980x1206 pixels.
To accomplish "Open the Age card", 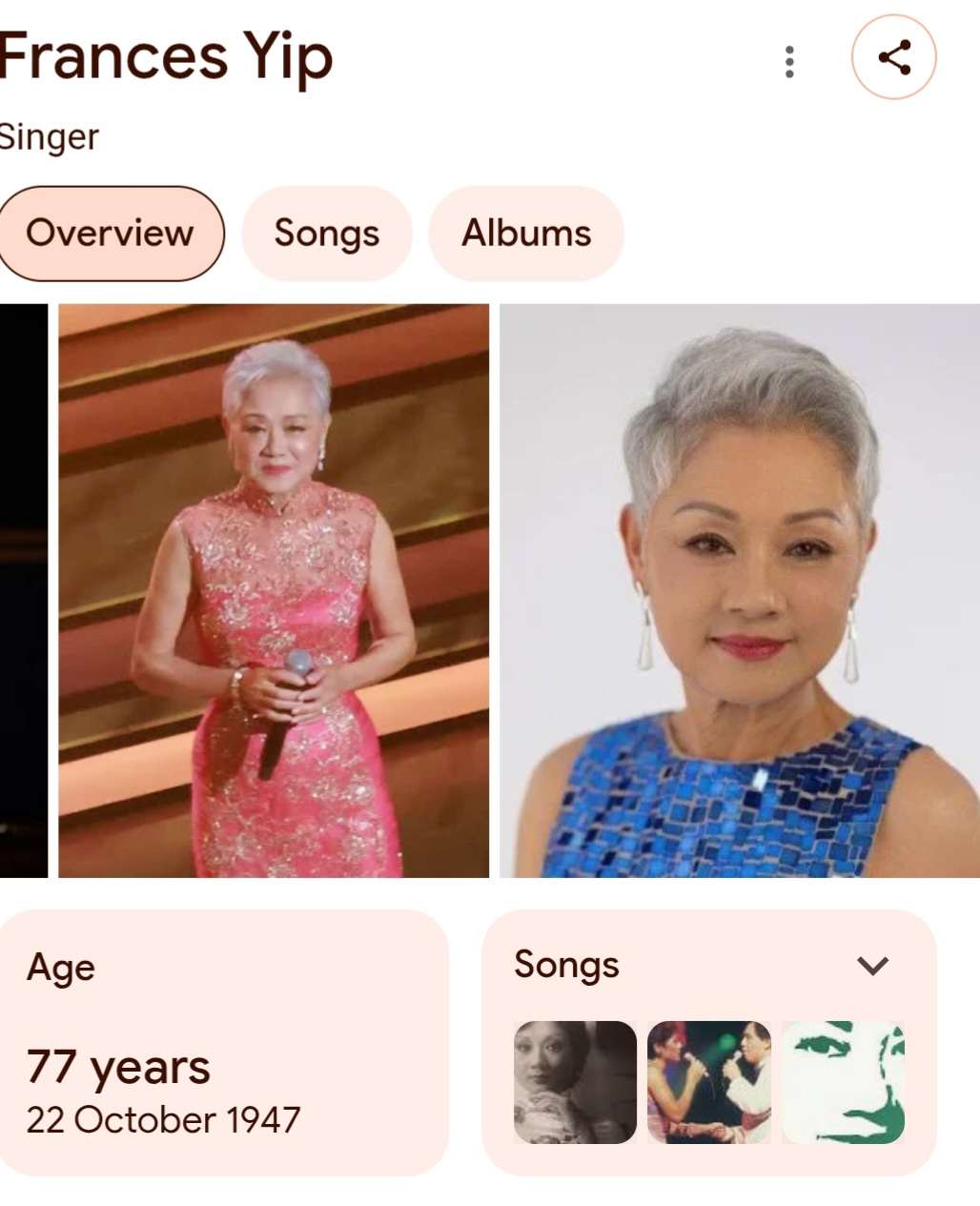I will click(x=223, y=1042).
